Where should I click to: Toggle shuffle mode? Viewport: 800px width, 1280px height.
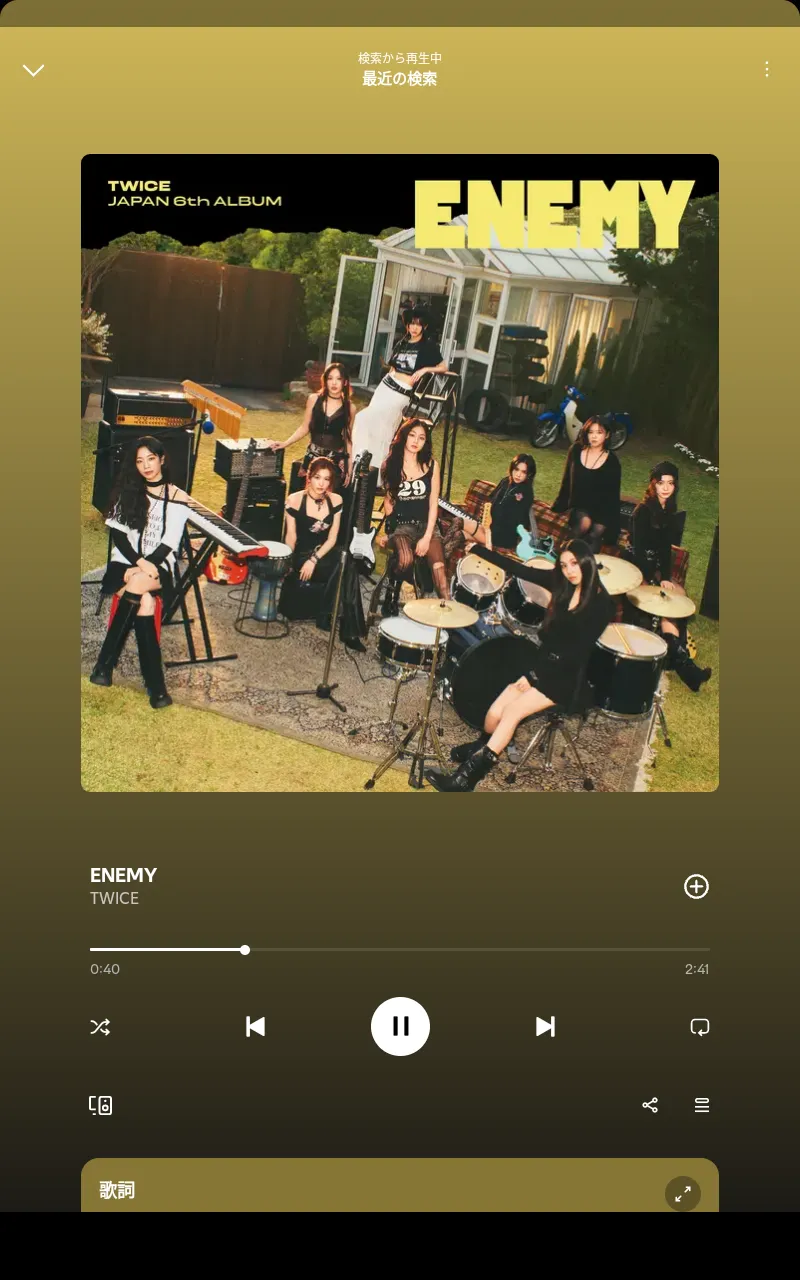pyautogui.click(x=100, y=1026)
